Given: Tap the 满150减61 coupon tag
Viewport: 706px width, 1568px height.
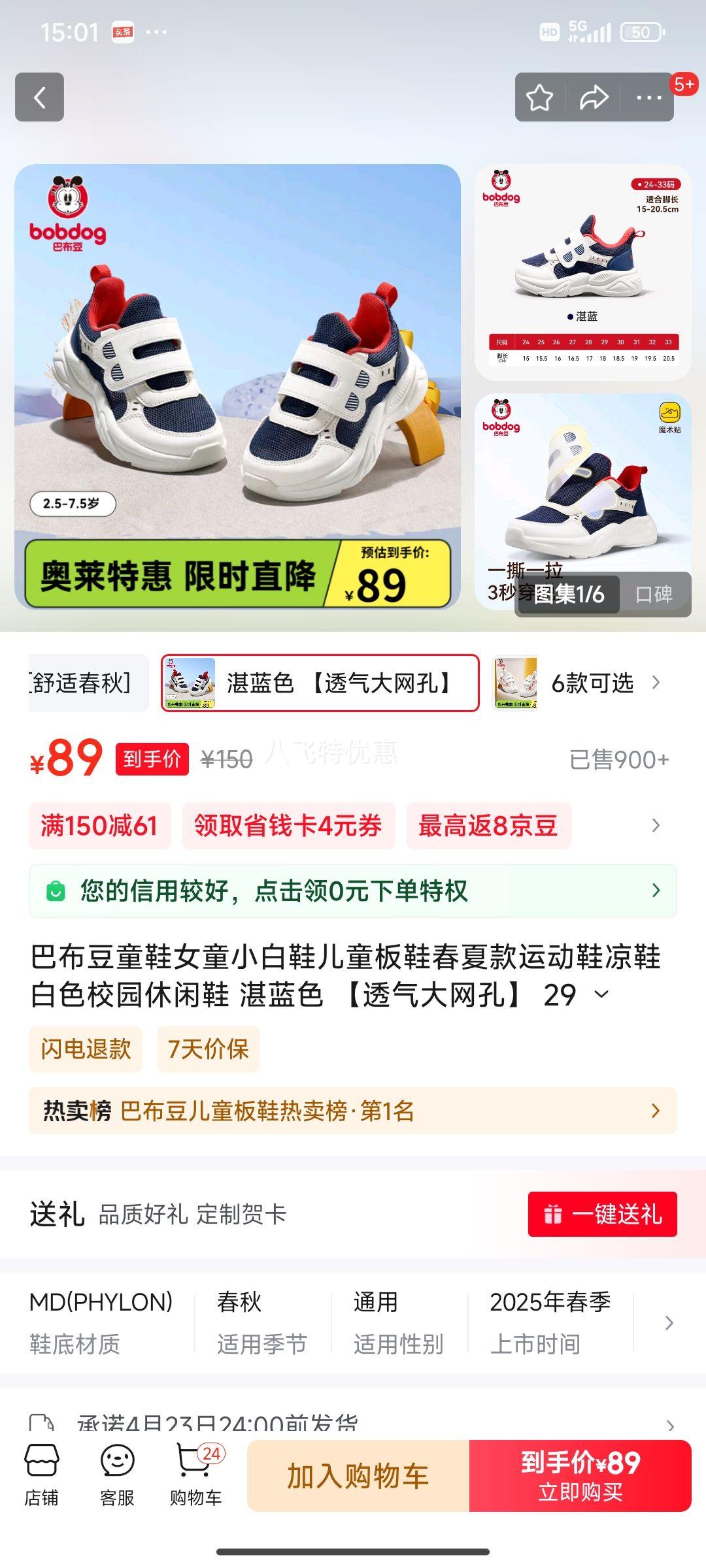Looking at the screenshot, I should pos(99,826).
